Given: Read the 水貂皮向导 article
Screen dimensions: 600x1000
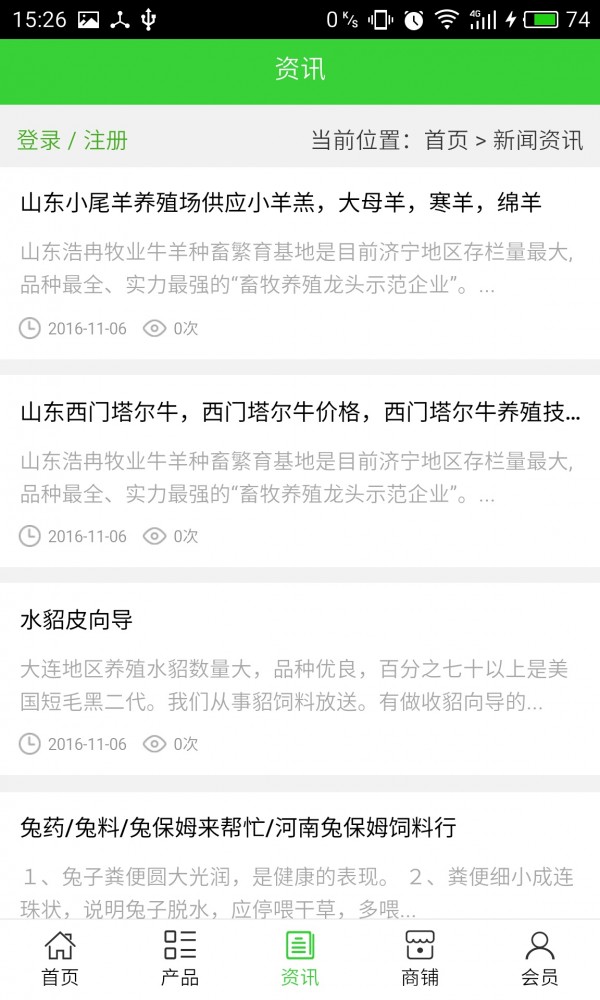Looking at the screenshot, I should coord(76,620).
